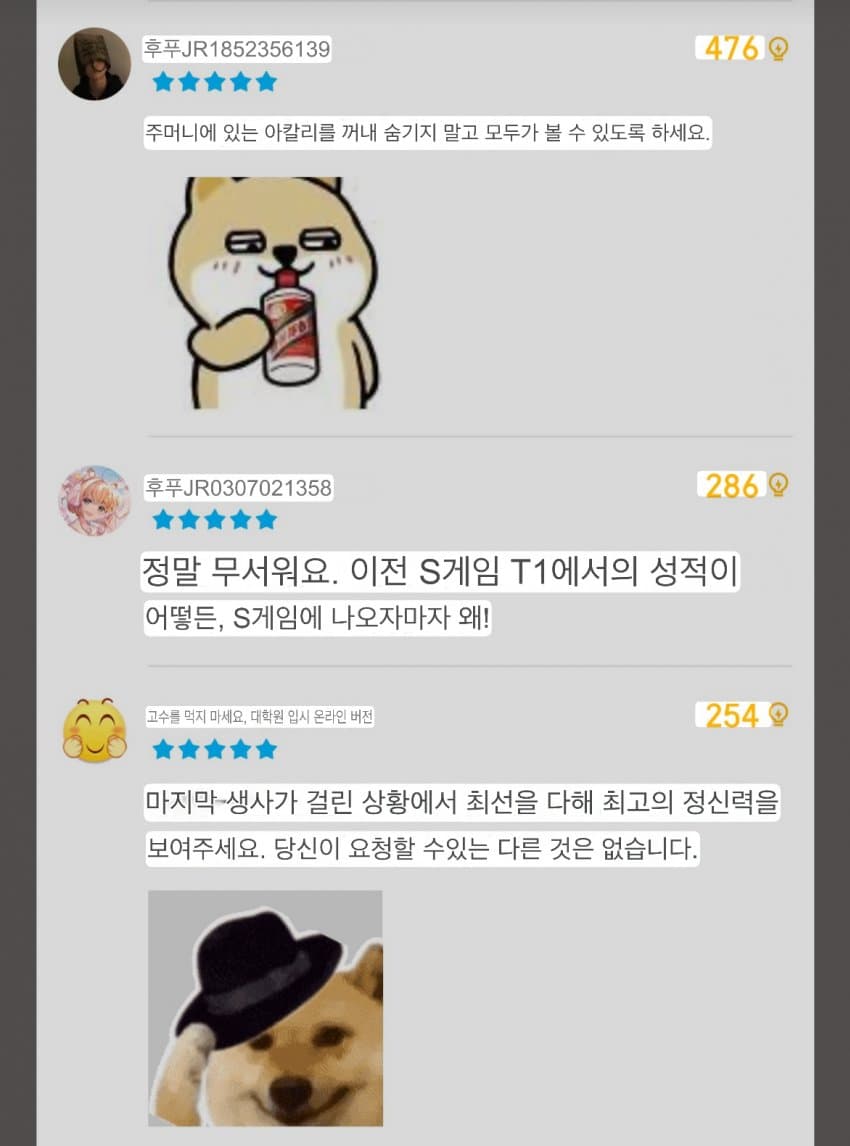Light up the comment with 254 likes
850x1146 pixels.
(x=778, y=715)
